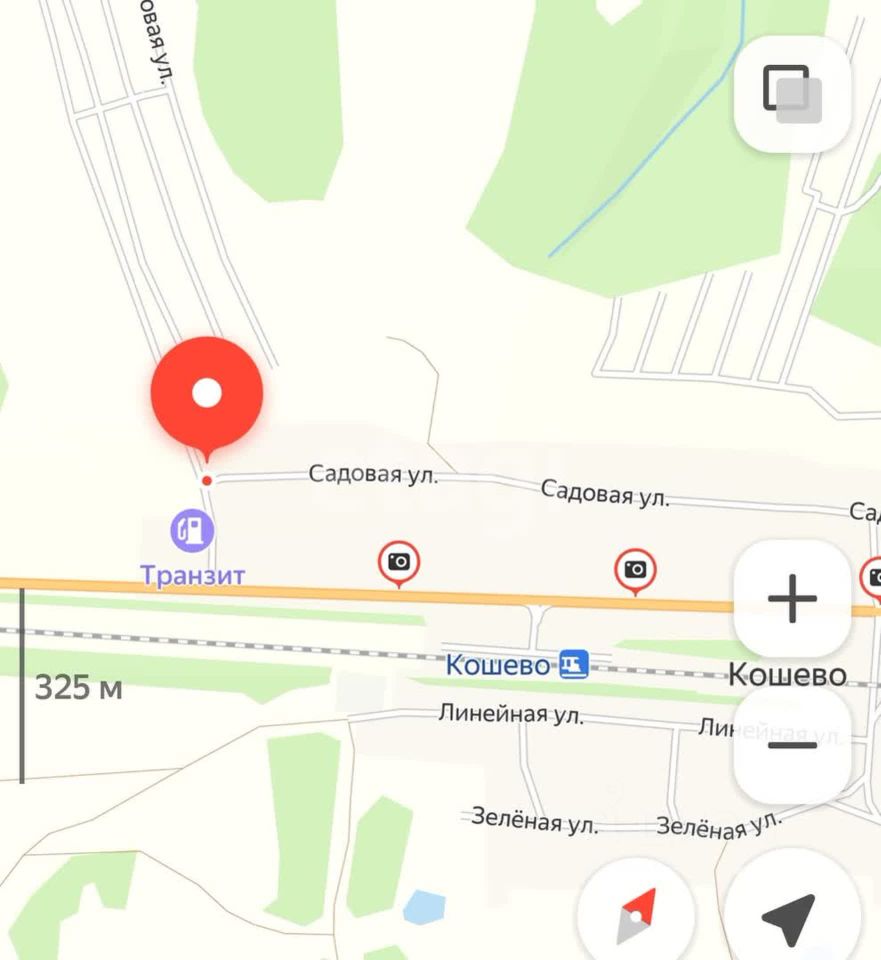Image resolution: width=881 pixels, height=960 pixels.
Task: Tap the red location pin
Action: (207, 394)
